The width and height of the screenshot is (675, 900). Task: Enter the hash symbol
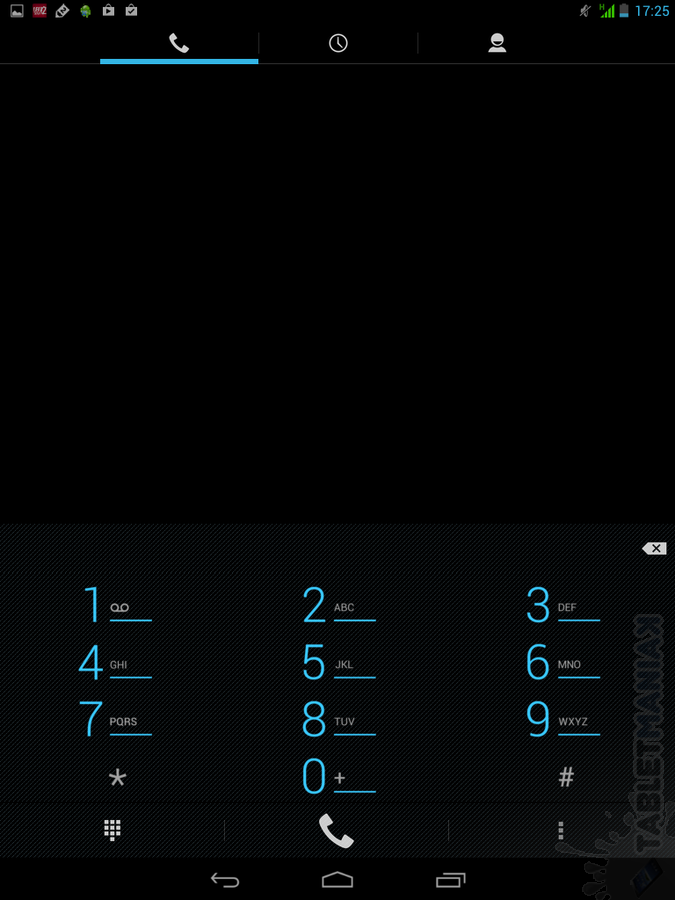point(566,777)
